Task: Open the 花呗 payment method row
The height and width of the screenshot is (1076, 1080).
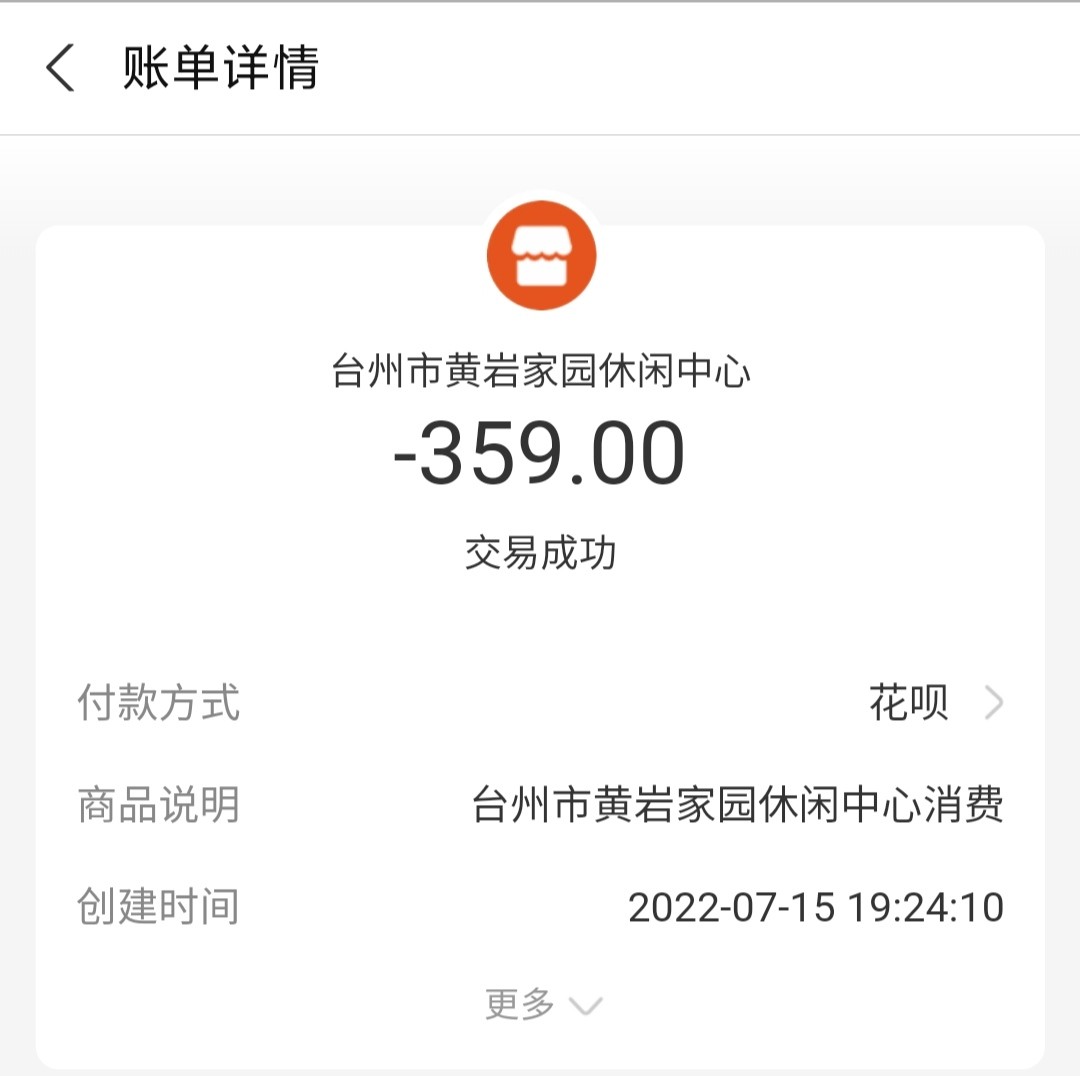Action: click(935, 703)
